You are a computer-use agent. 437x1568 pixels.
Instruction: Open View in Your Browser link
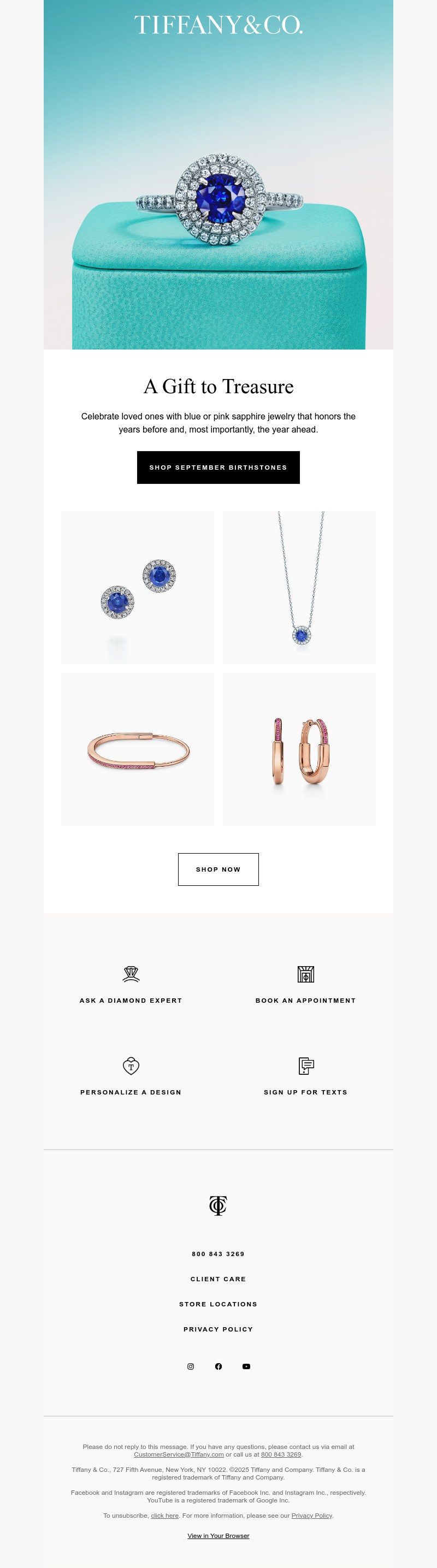click(218, 1536)
